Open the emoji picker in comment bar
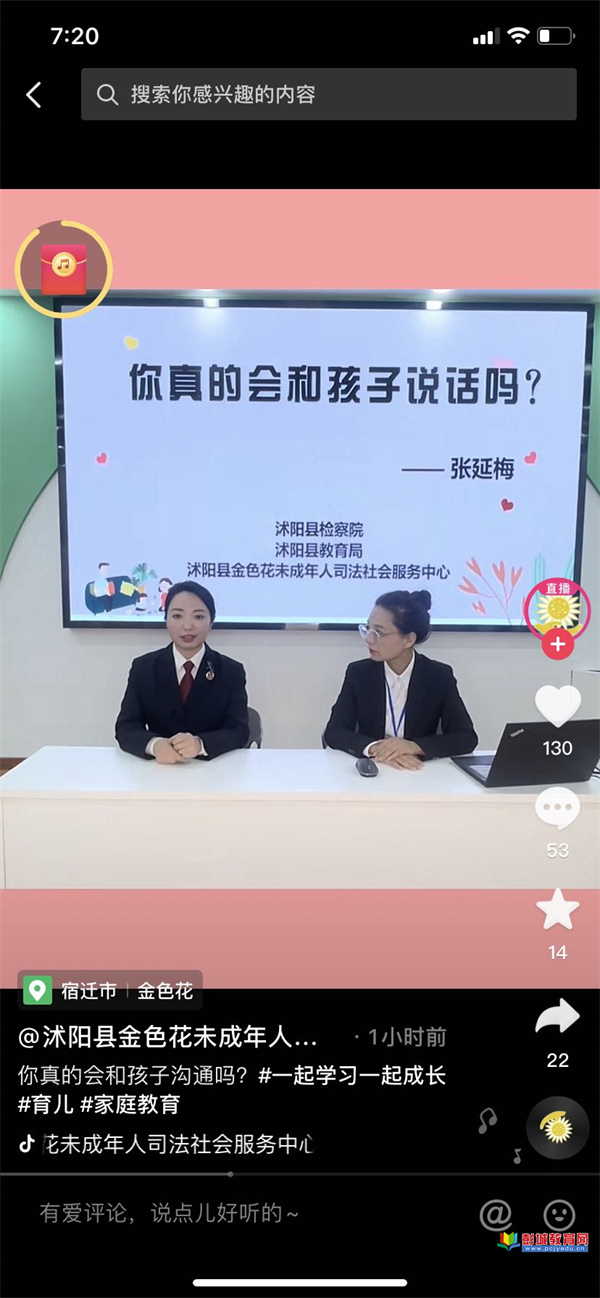 (559, 1214)
